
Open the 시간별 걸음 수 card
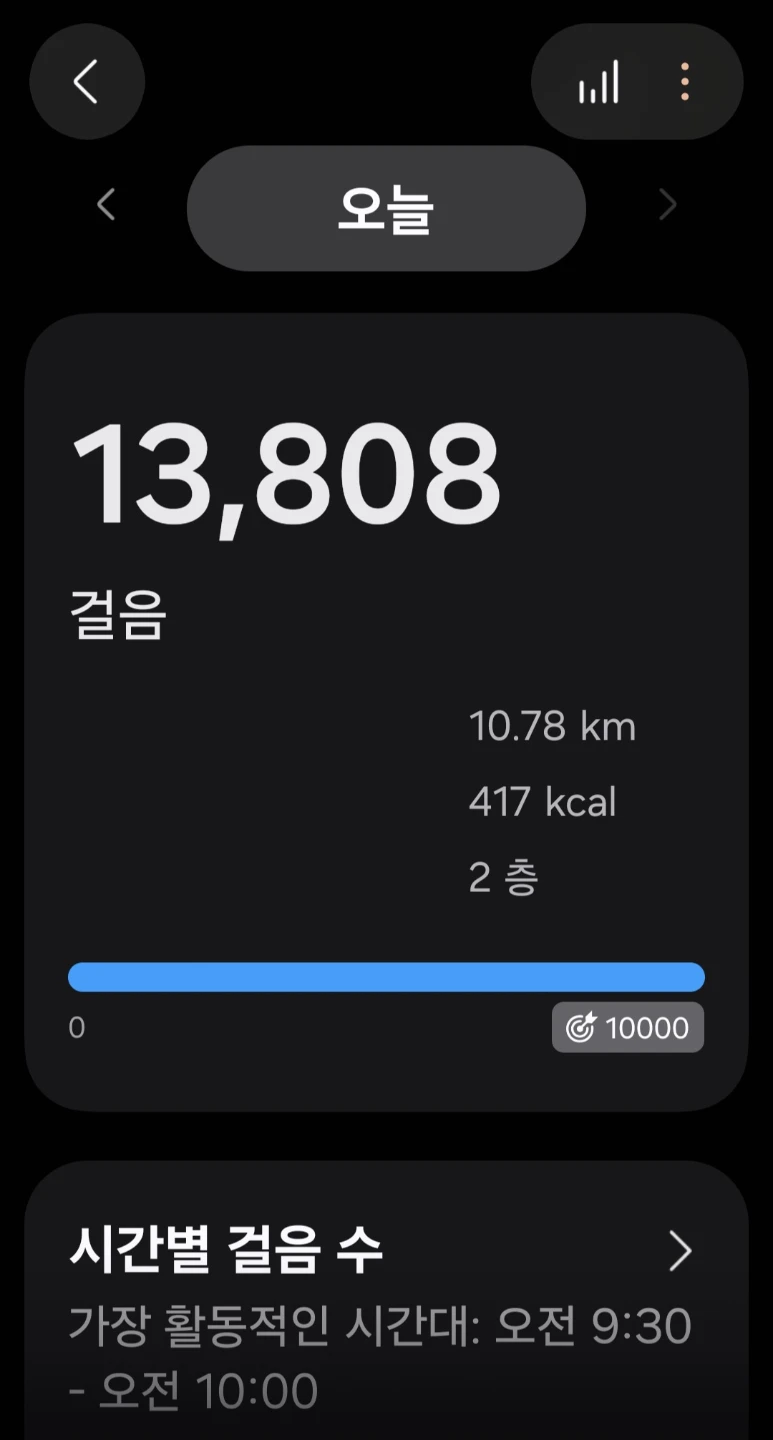coord(386,1302)
